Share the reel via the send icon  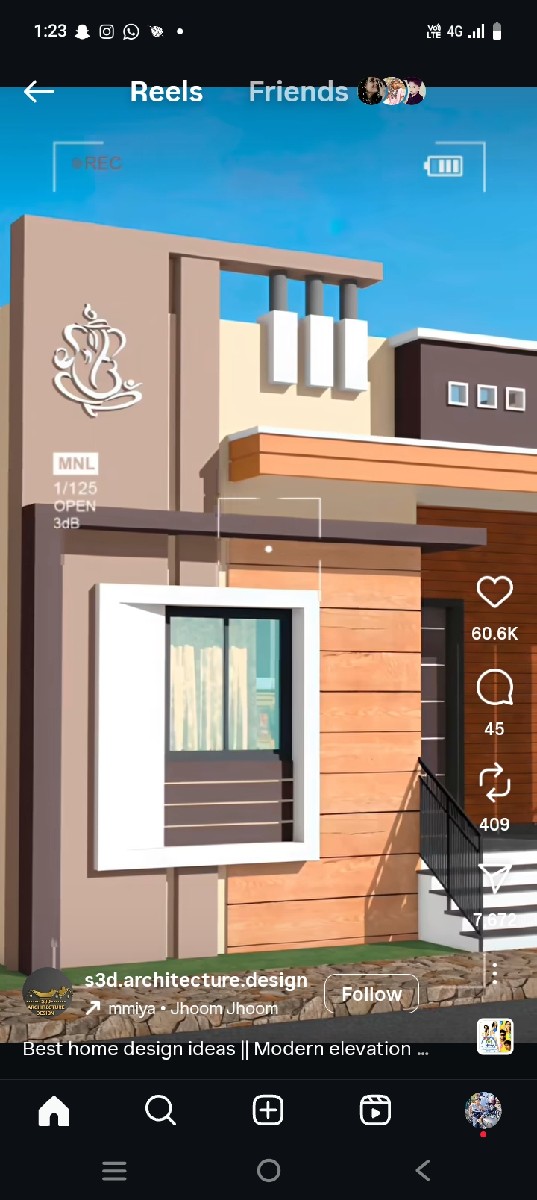coord(494,878)
